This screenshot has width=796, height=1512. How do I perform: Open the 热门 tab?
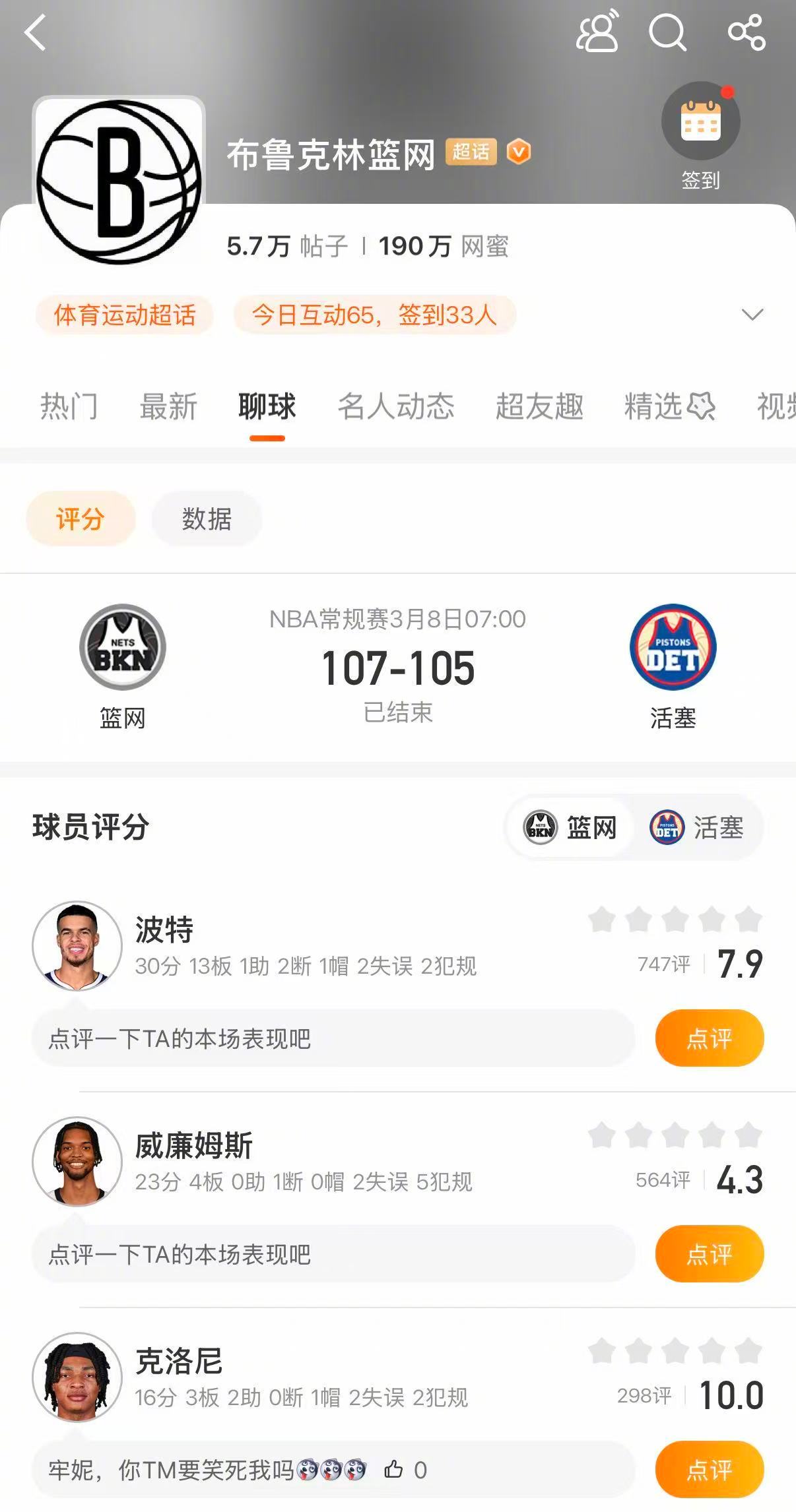[69, 407]
